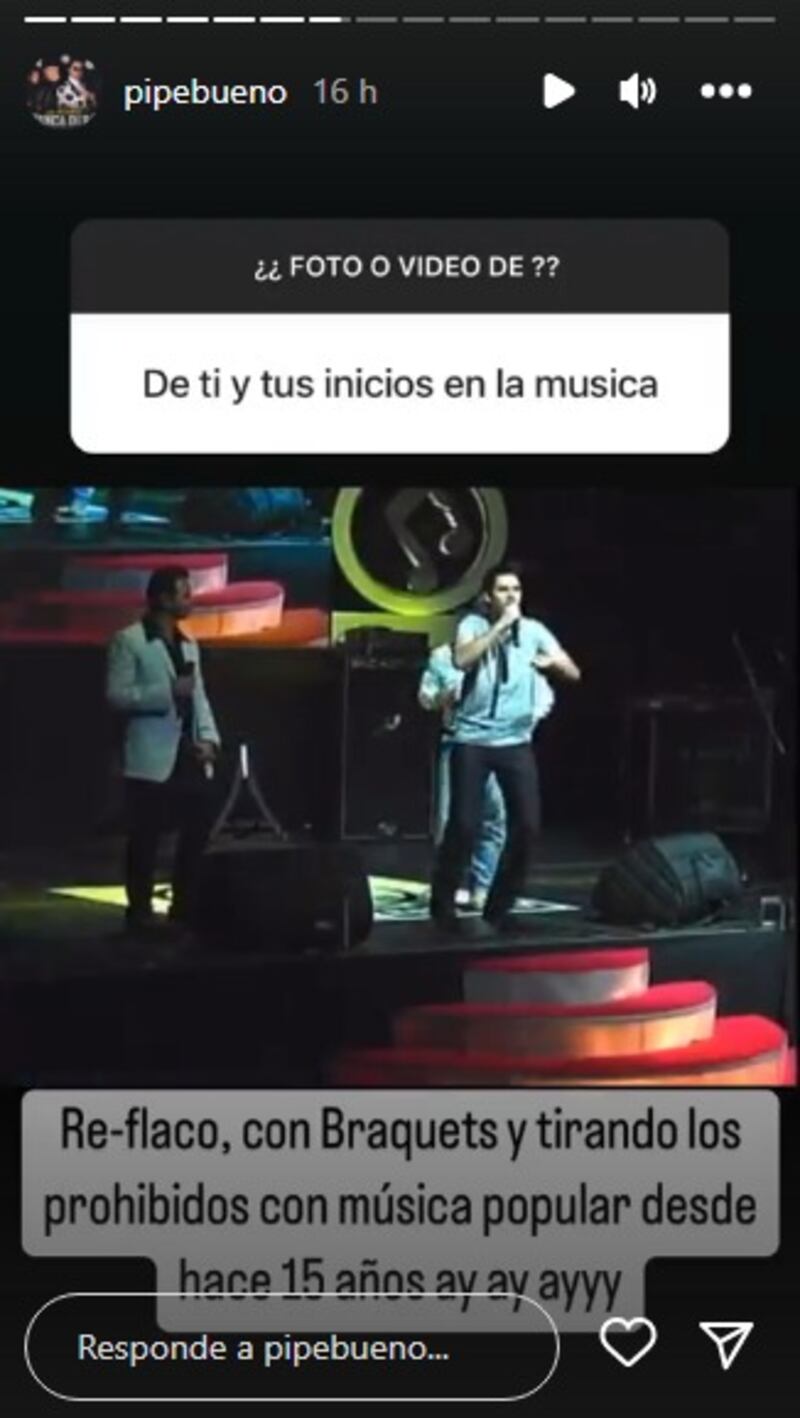Share the story via paper plane icon

click(725, 1343)
